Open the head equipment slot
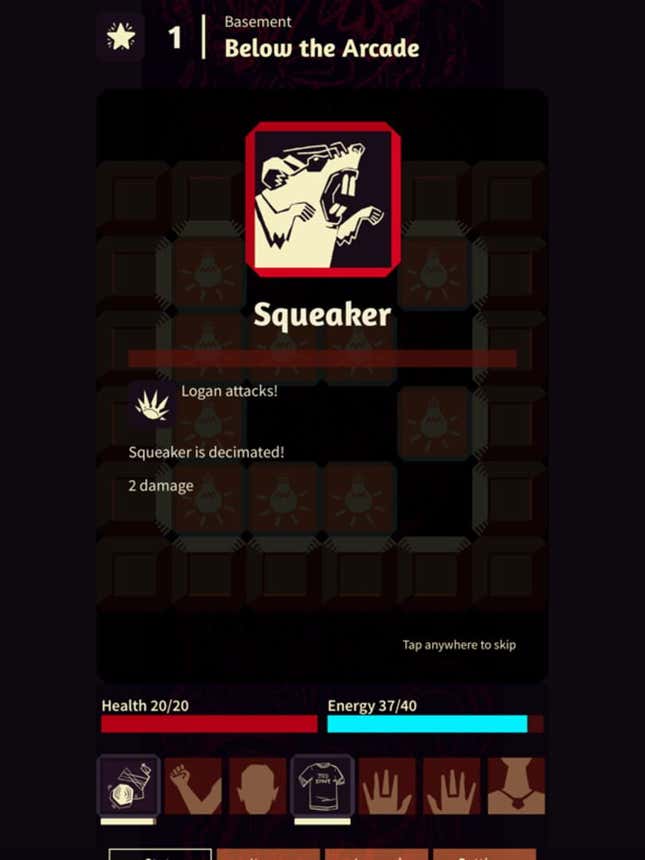This screenshot has height=860, width=645. (x=257, y=786)
